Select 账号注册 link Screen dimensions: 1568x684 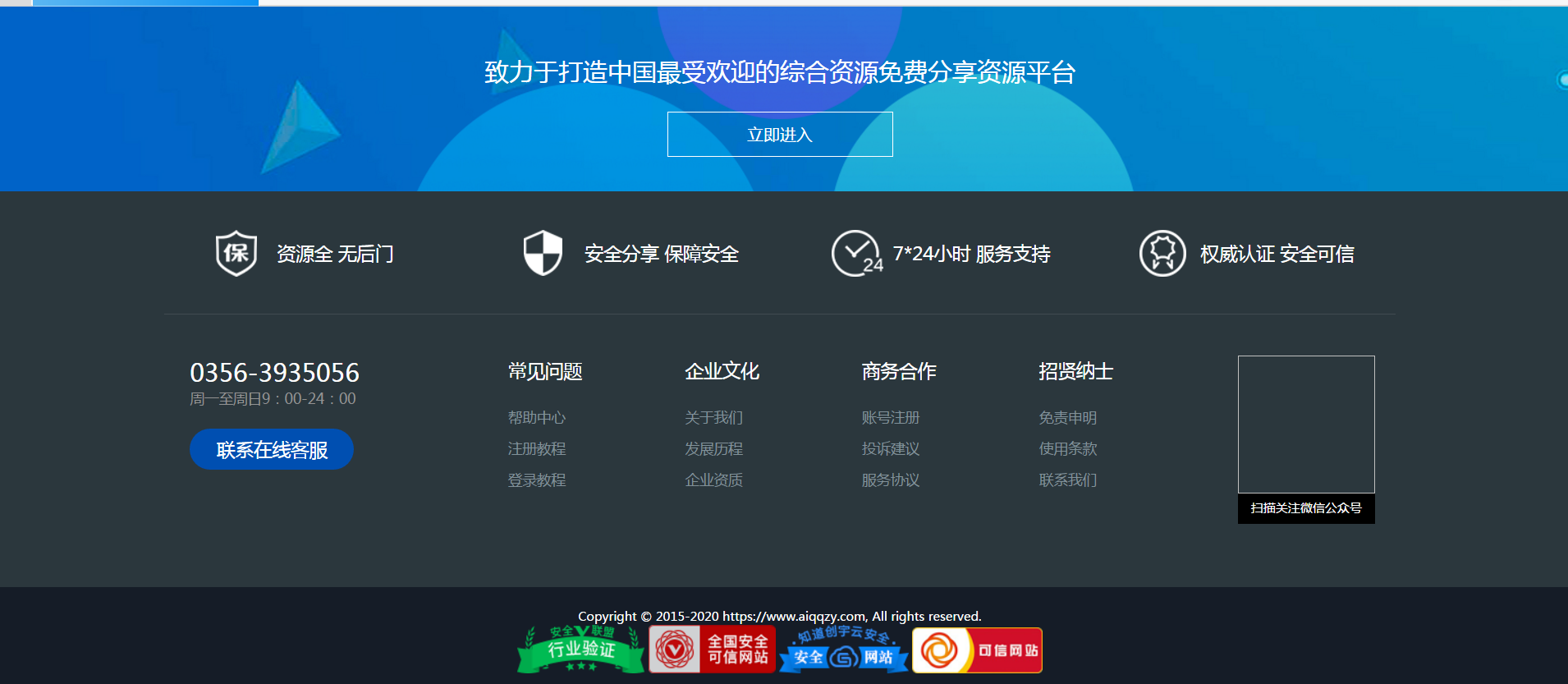891,418
